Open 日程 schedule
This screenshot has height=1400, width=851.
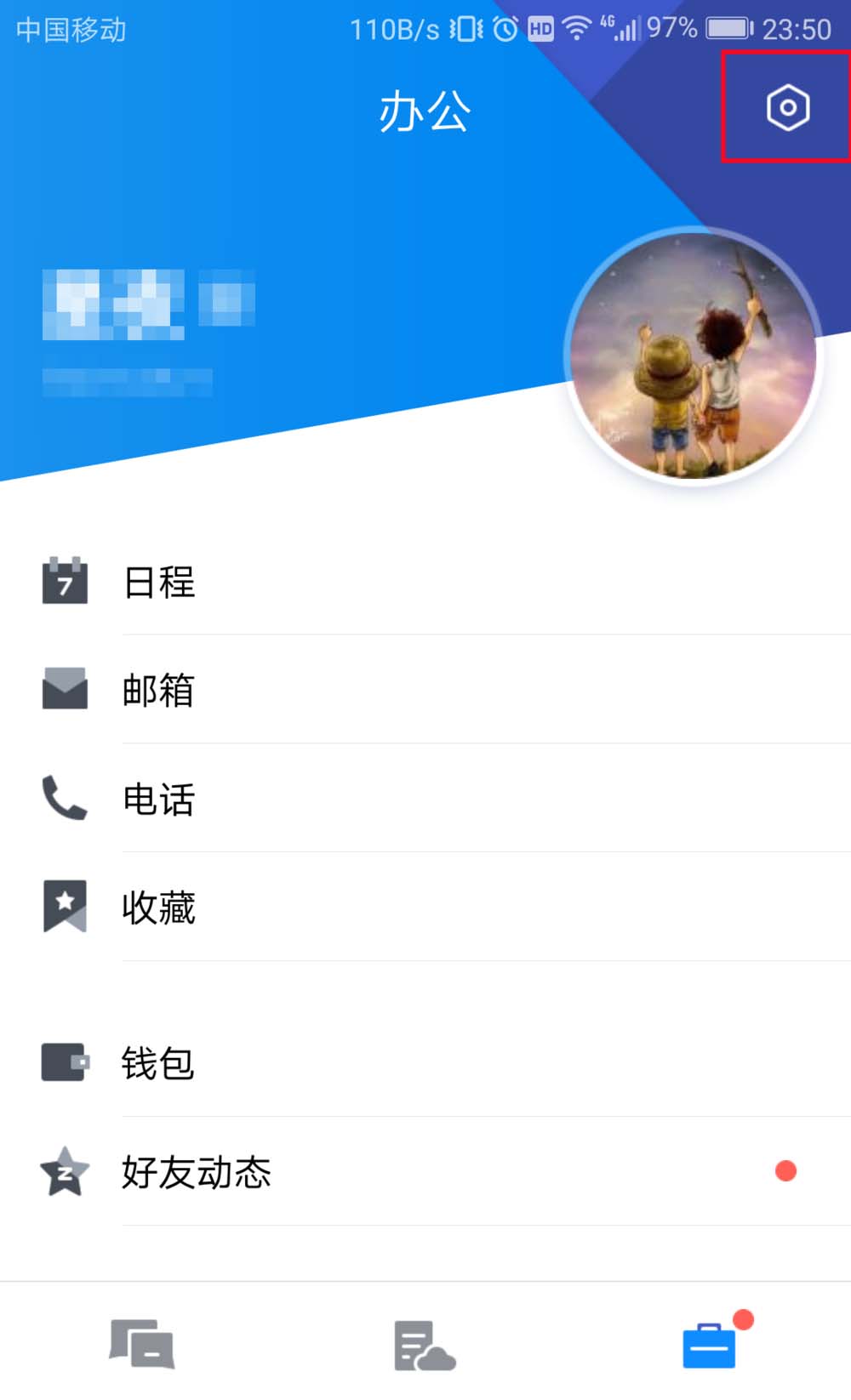click(x=159, y=583)
